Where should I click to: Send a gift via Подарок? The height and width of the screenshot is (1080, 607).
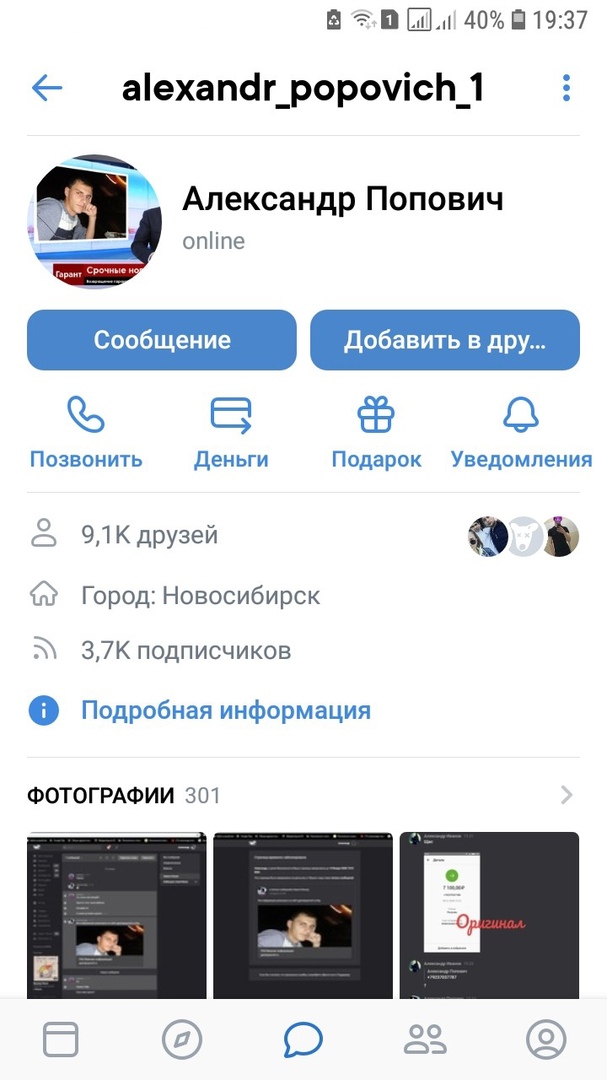pyautogui.click(x=376, y=432)
